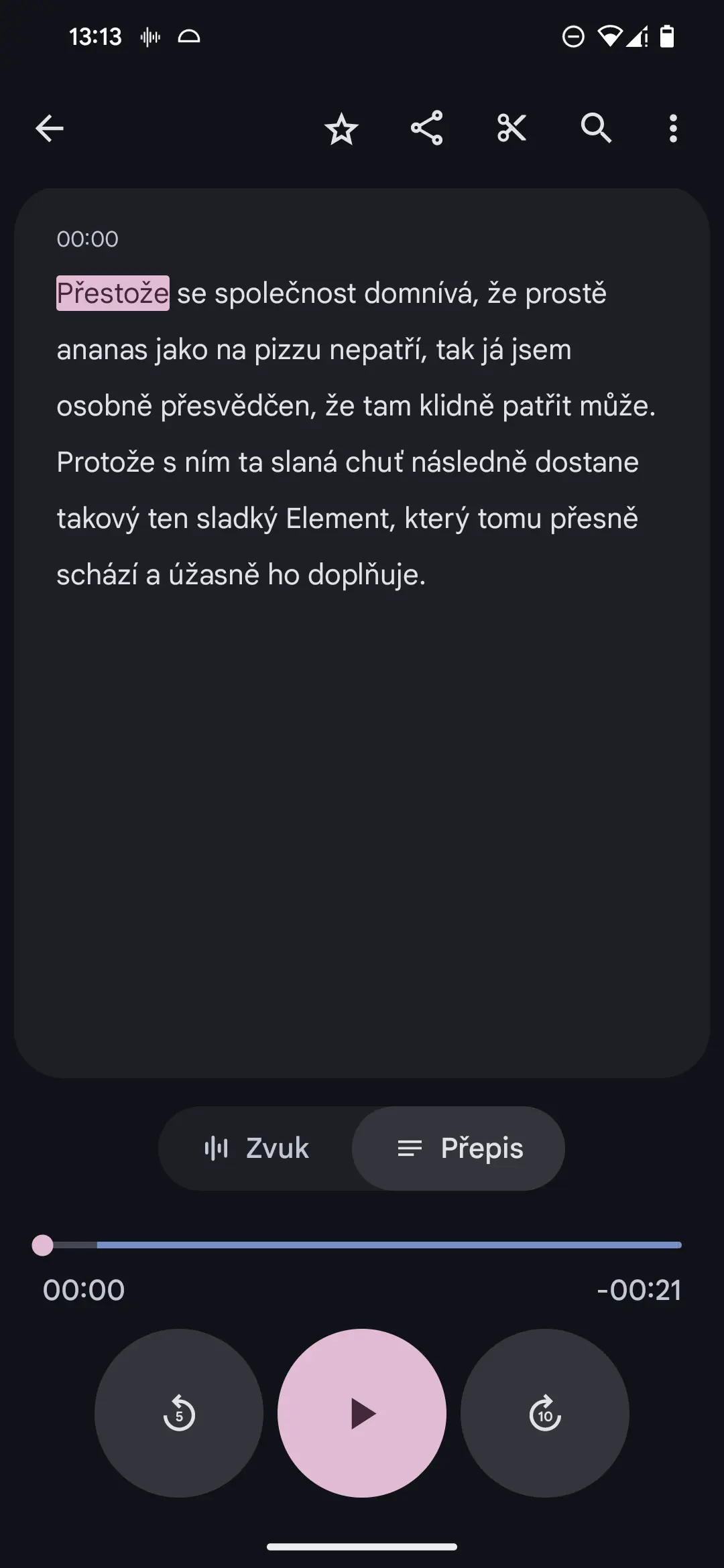Tap the highlighted word Přestože
This screenshot has height=1568, width=724.
pos(113,293)
